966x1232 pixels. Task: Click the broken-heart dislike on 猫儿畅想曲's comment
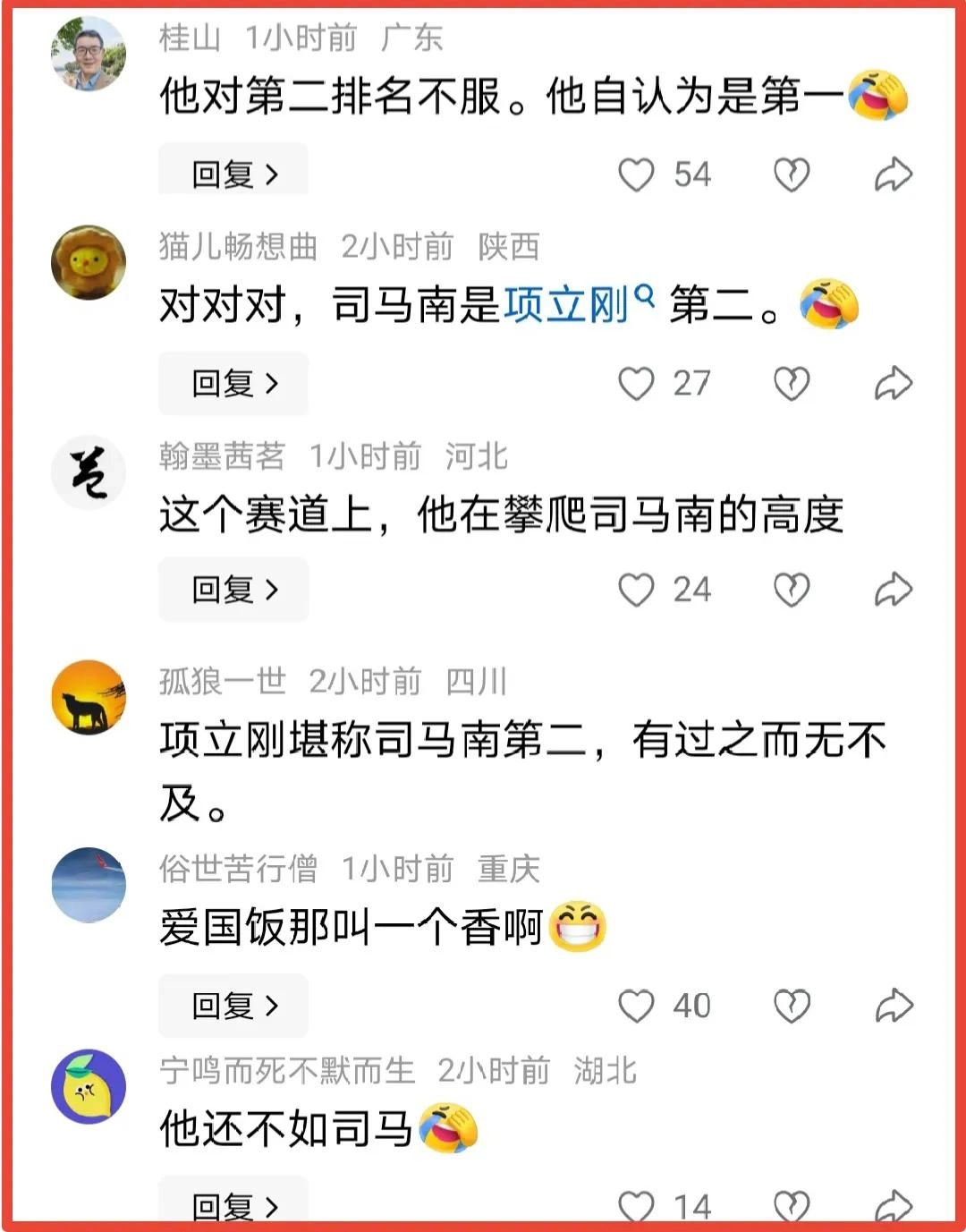[x=792, y=383]
